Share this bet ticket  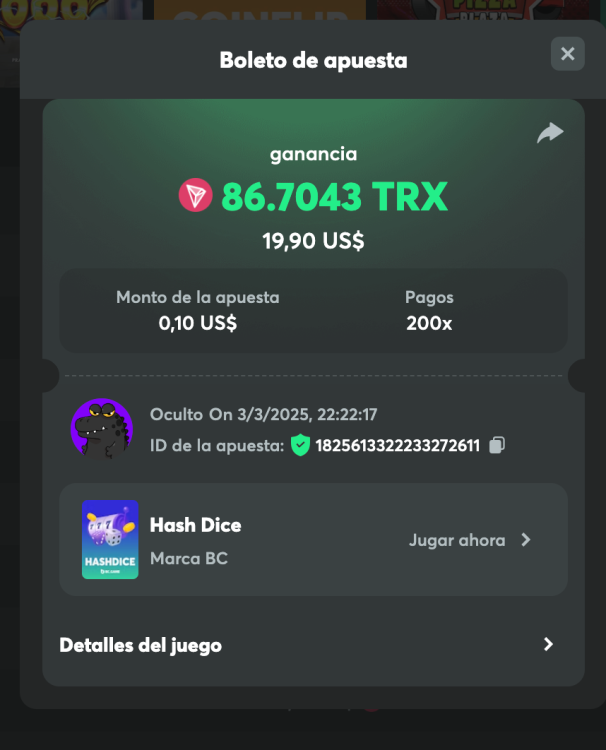pos(550,133)
